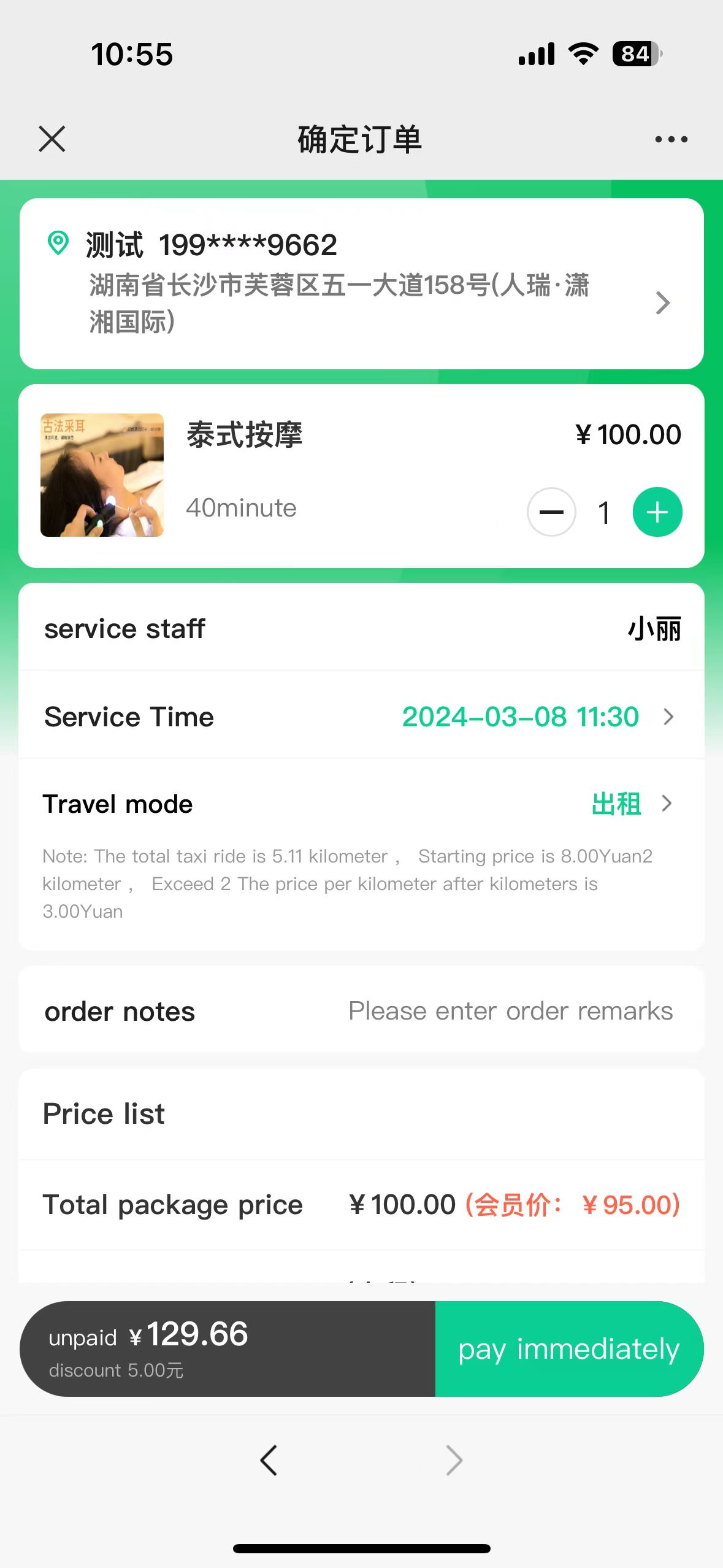Open the 泰式按摩 product thumbnail
Image resolution: width=723 pixels, height=1568 pixels.
[102, 475]
